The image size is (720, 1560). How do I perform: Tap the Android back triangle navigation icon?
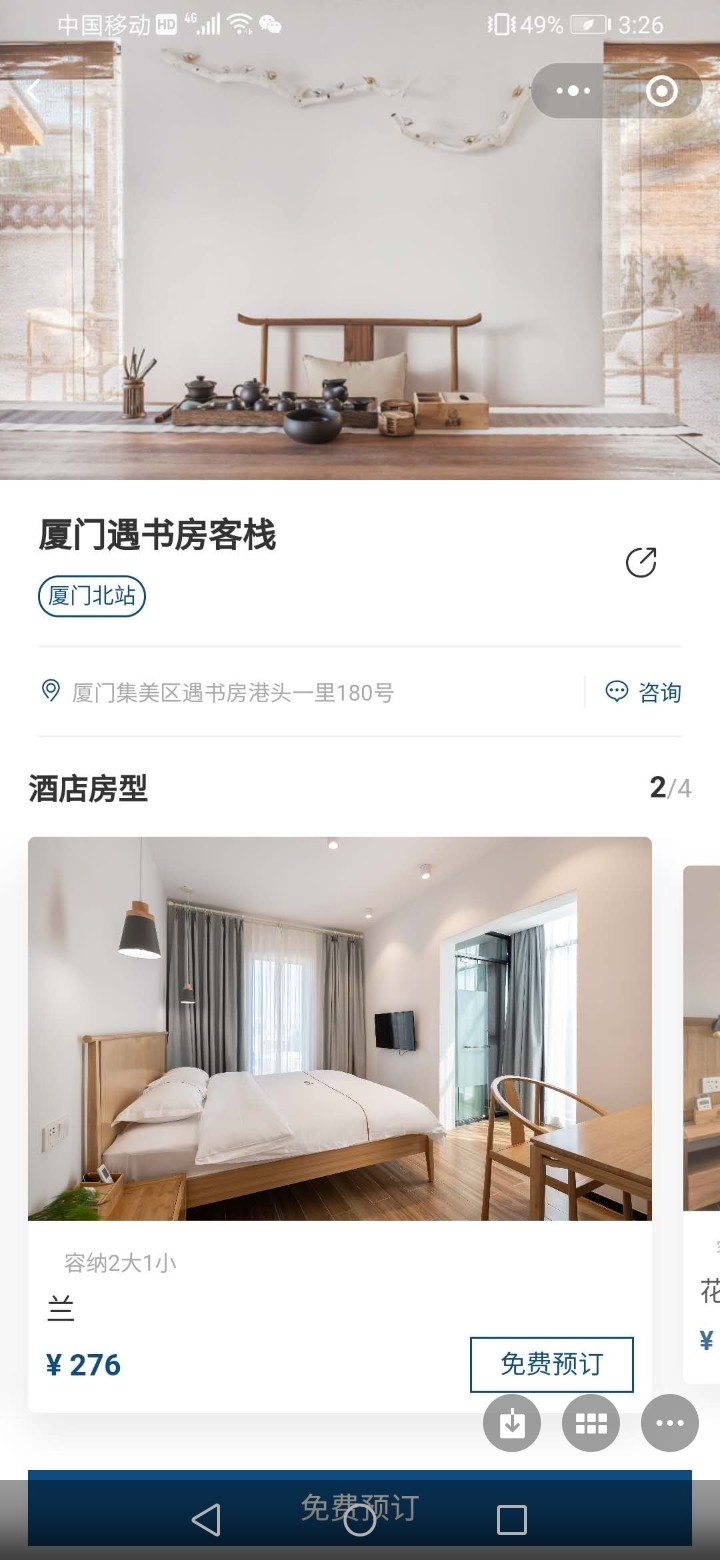click(206, 1518)
